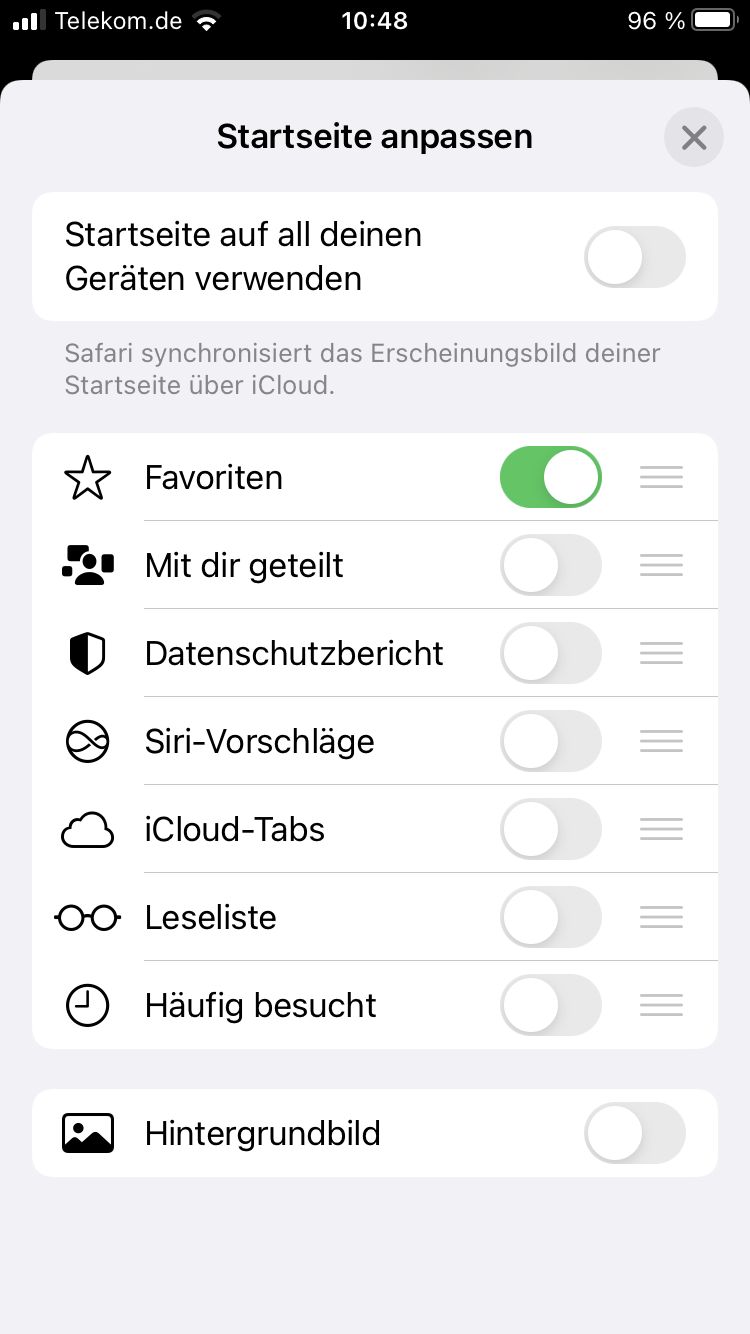Activate the iCloud-Tabs switch

(551, 829)
